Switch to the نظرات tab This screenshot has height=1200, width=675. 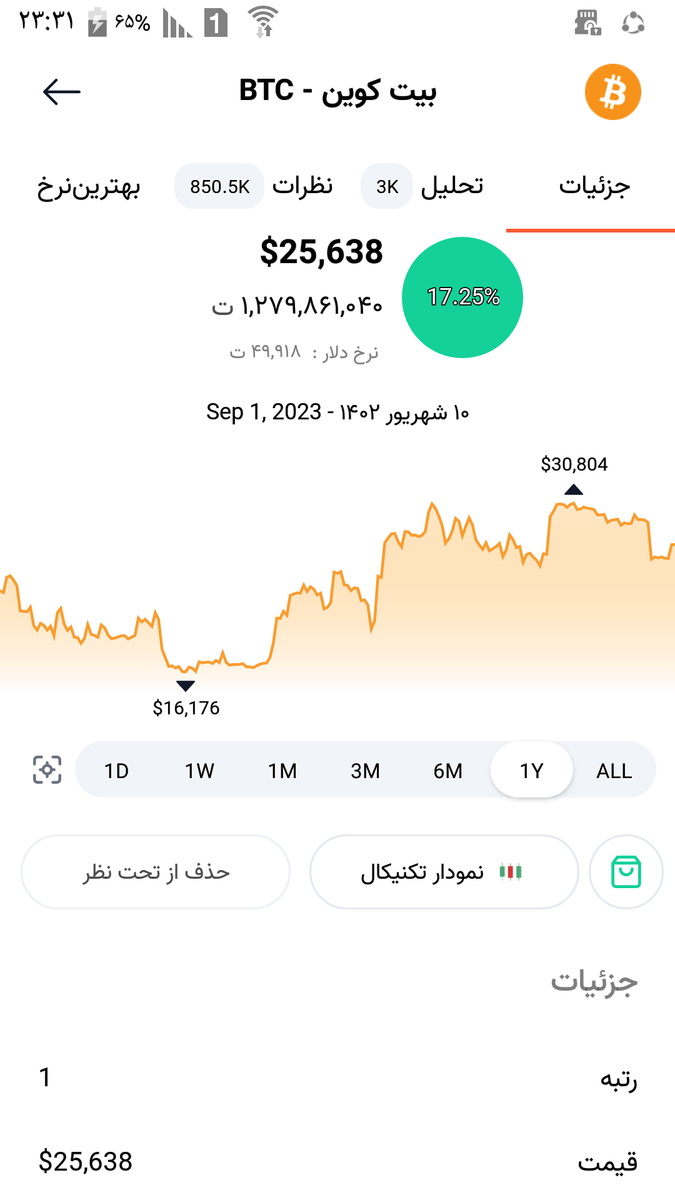click(x=303, y=187)
